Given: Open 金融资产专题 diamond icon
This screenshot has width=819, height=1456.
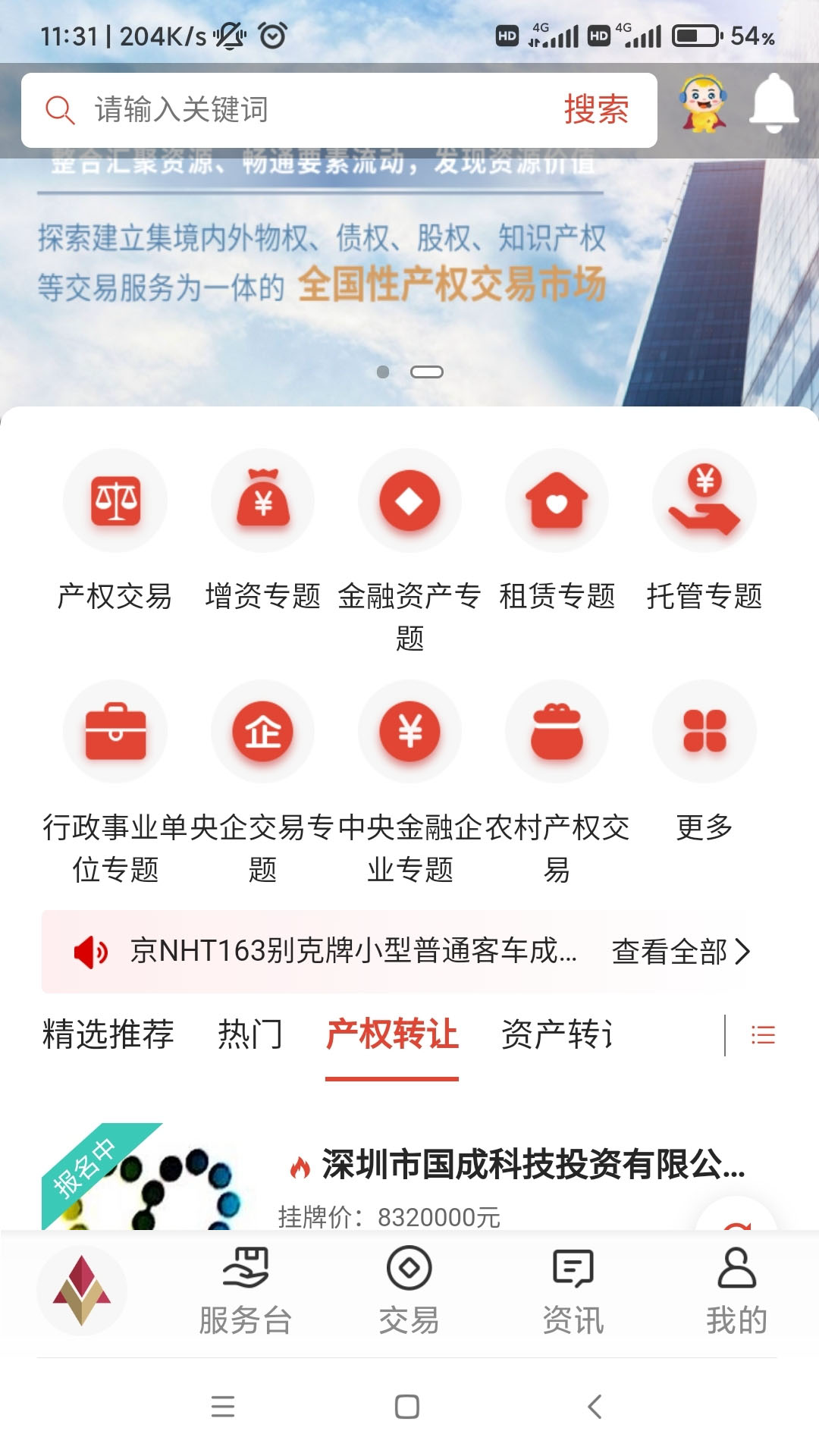Looking at the screenshot, I should (409, 500).
